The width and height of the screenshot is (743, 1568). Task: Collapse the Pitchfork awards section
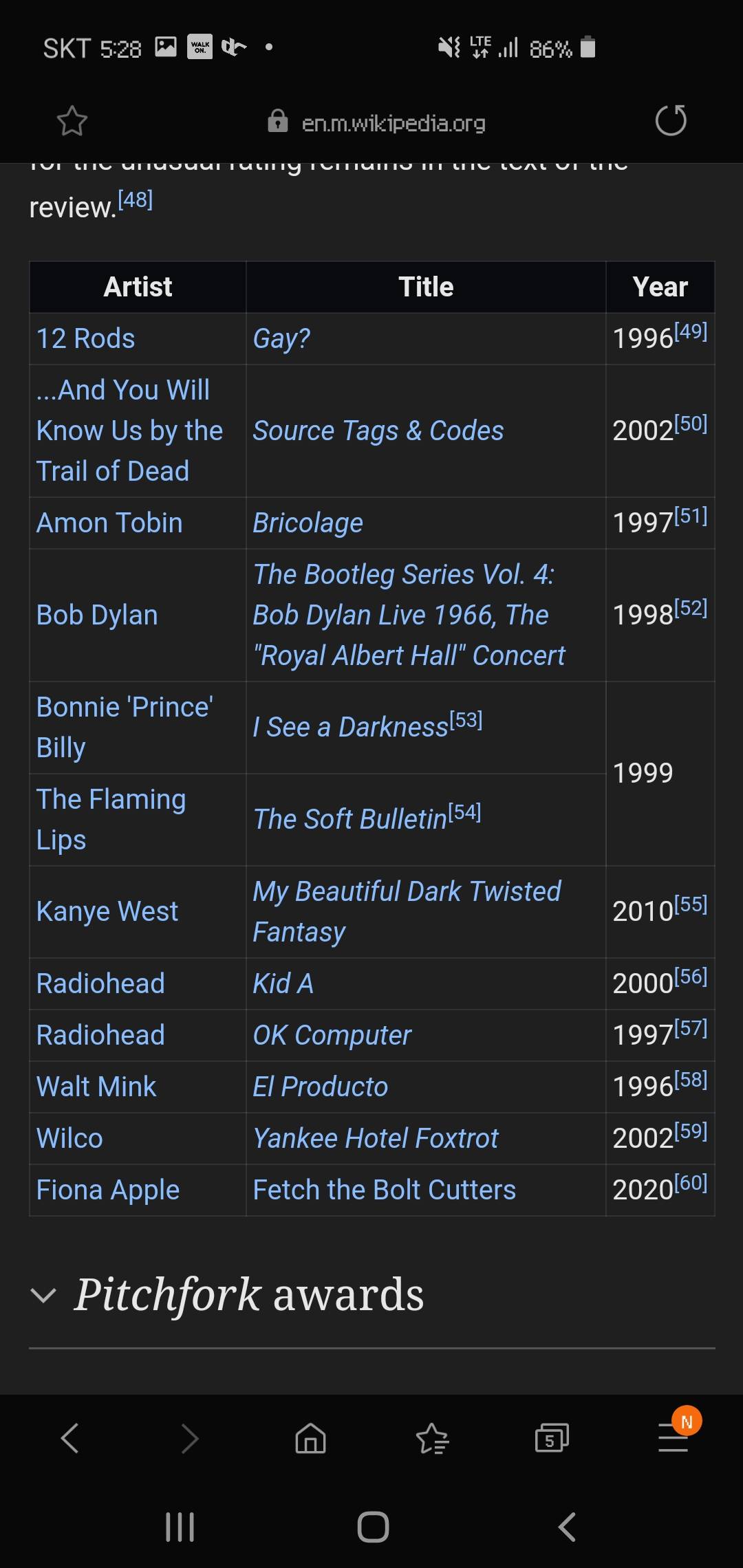click(x=44, y=1296)
